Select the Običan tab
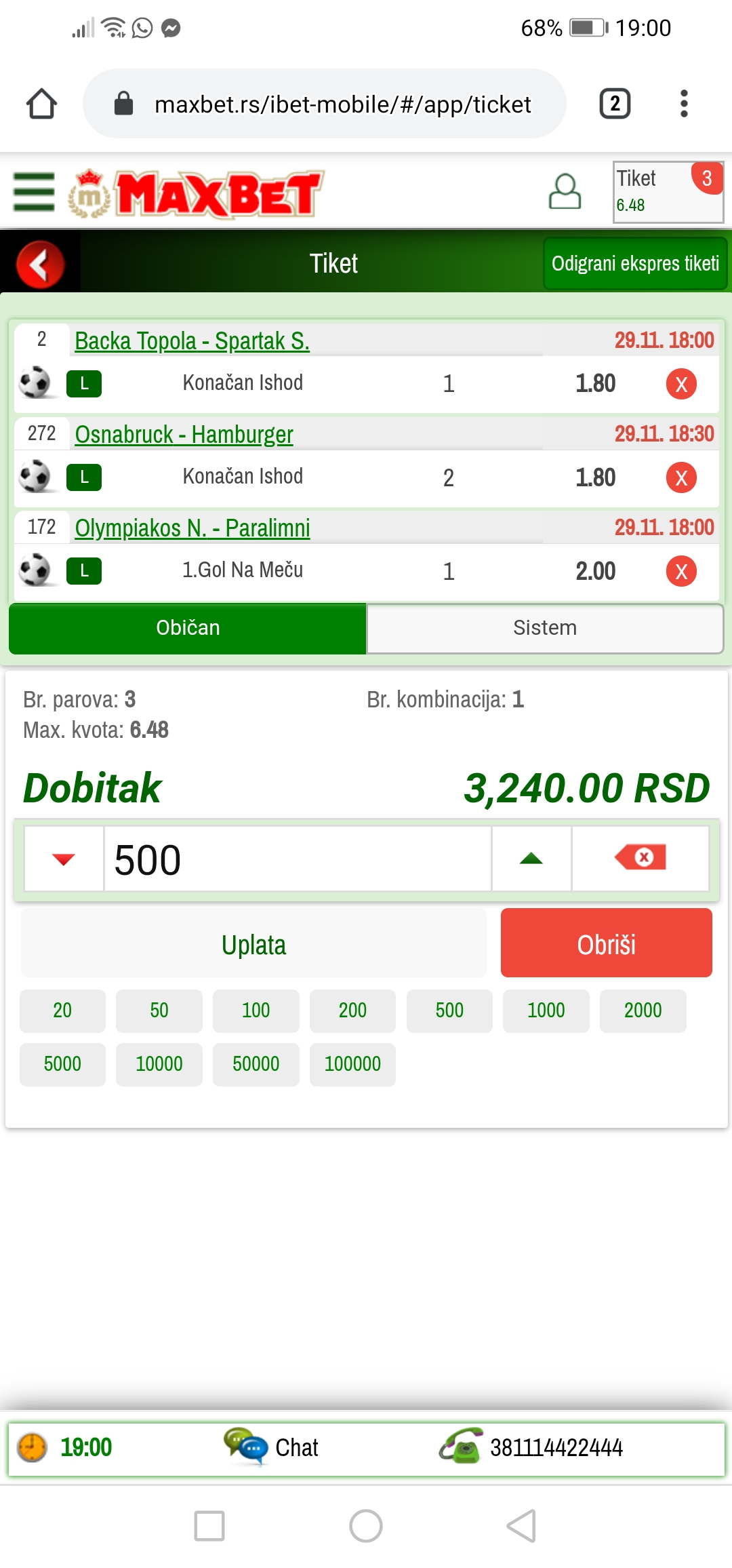This screenshot has width=732, height=1568. [x=188, y=628]
